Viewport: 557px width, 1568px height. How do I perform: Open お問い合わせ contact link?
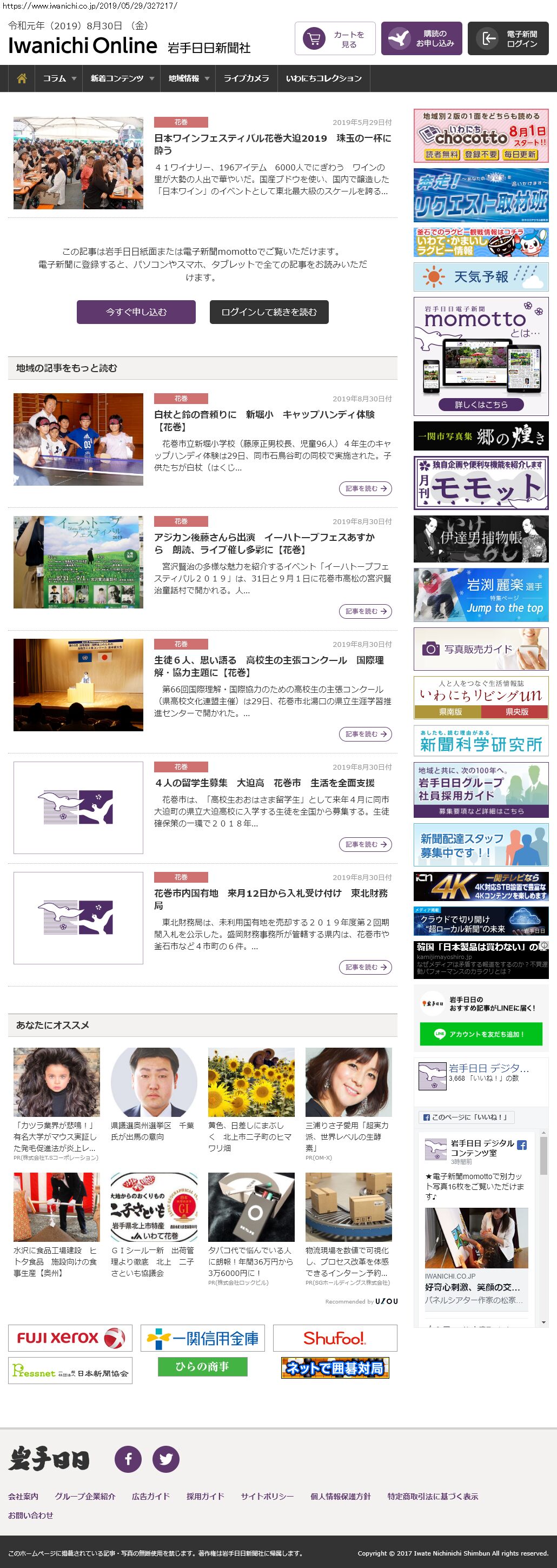pyautogui.click(x=30, y=1515)
